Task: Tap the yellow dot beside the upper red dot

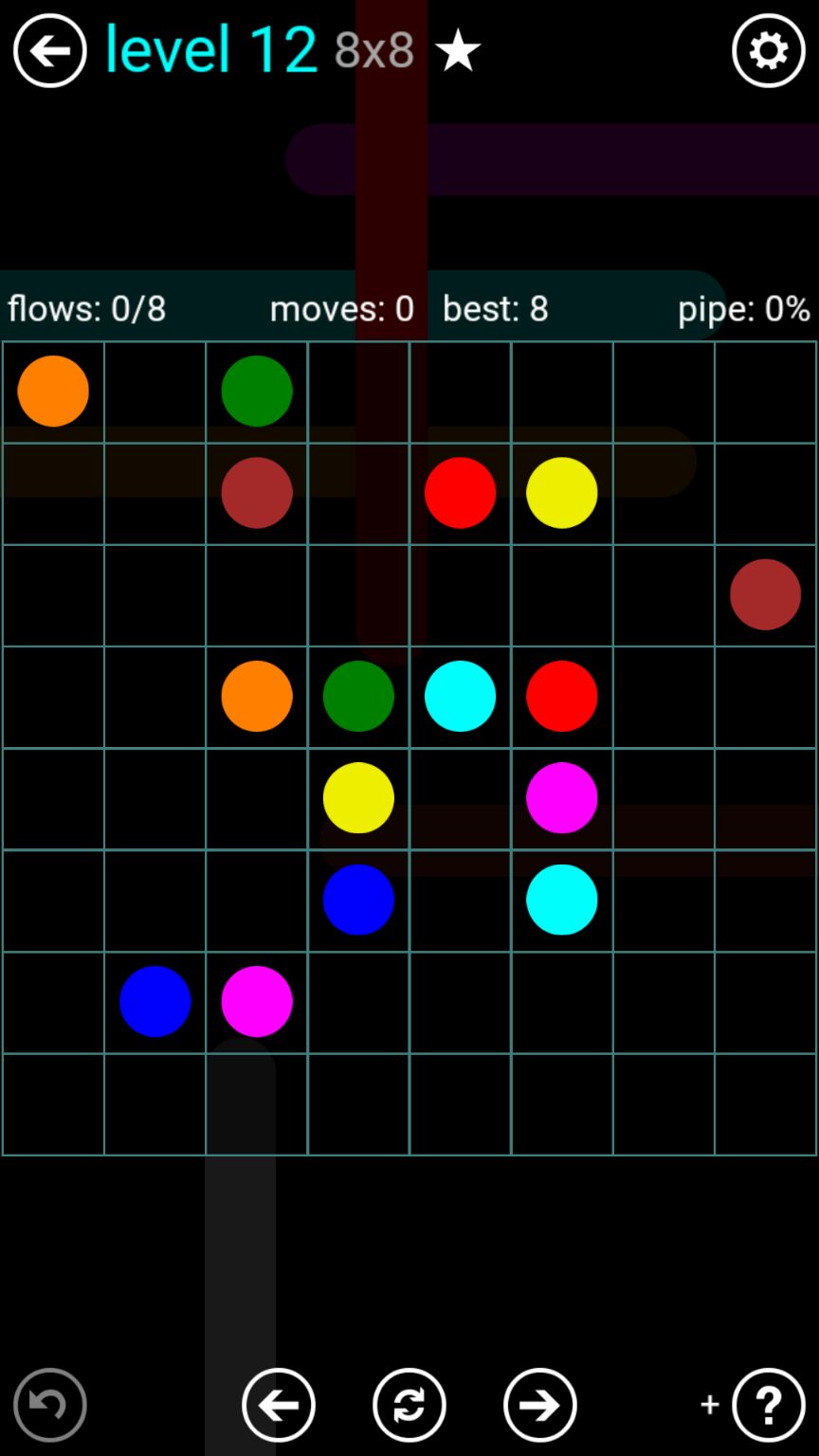Action: pos(561,493)
